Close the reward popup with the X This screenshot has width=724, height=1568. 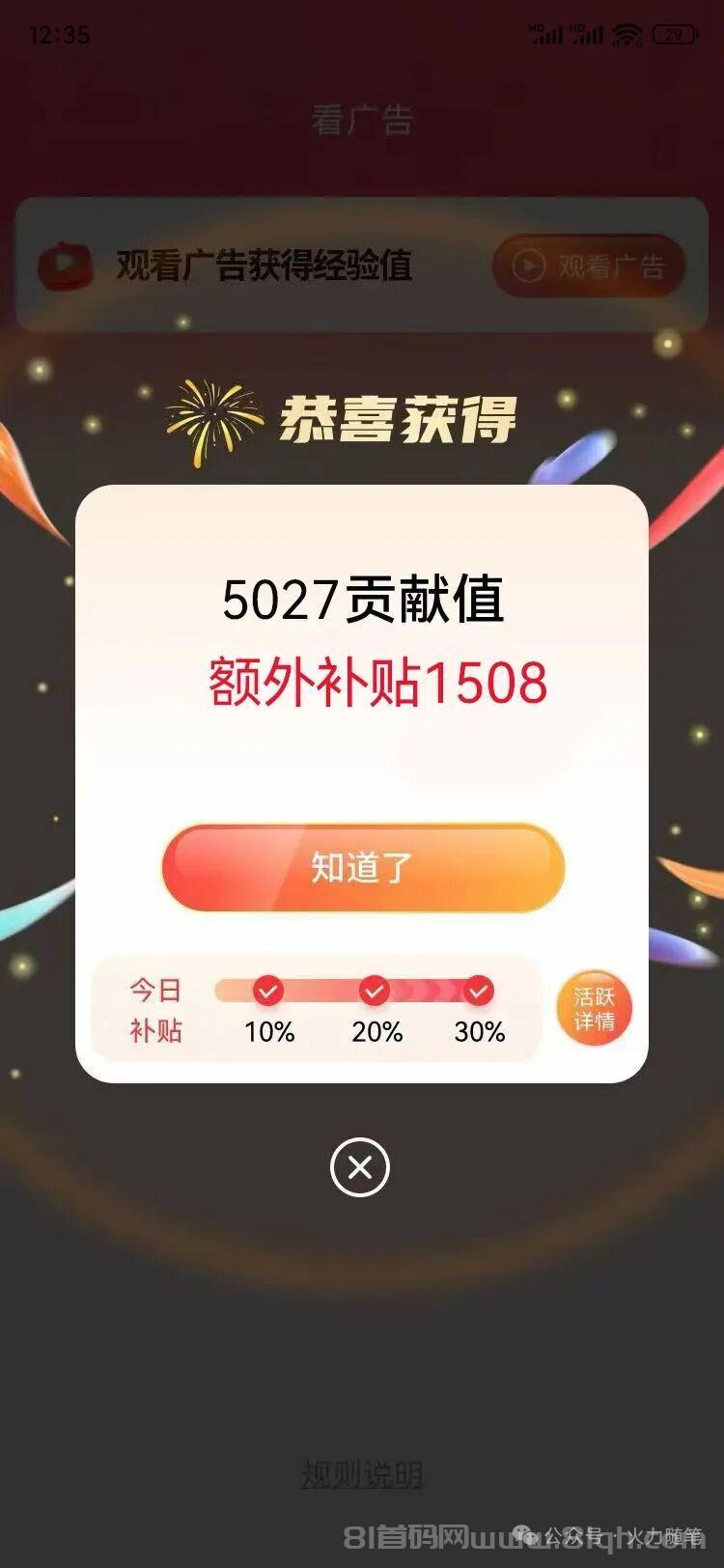[x=359, y=1167]
